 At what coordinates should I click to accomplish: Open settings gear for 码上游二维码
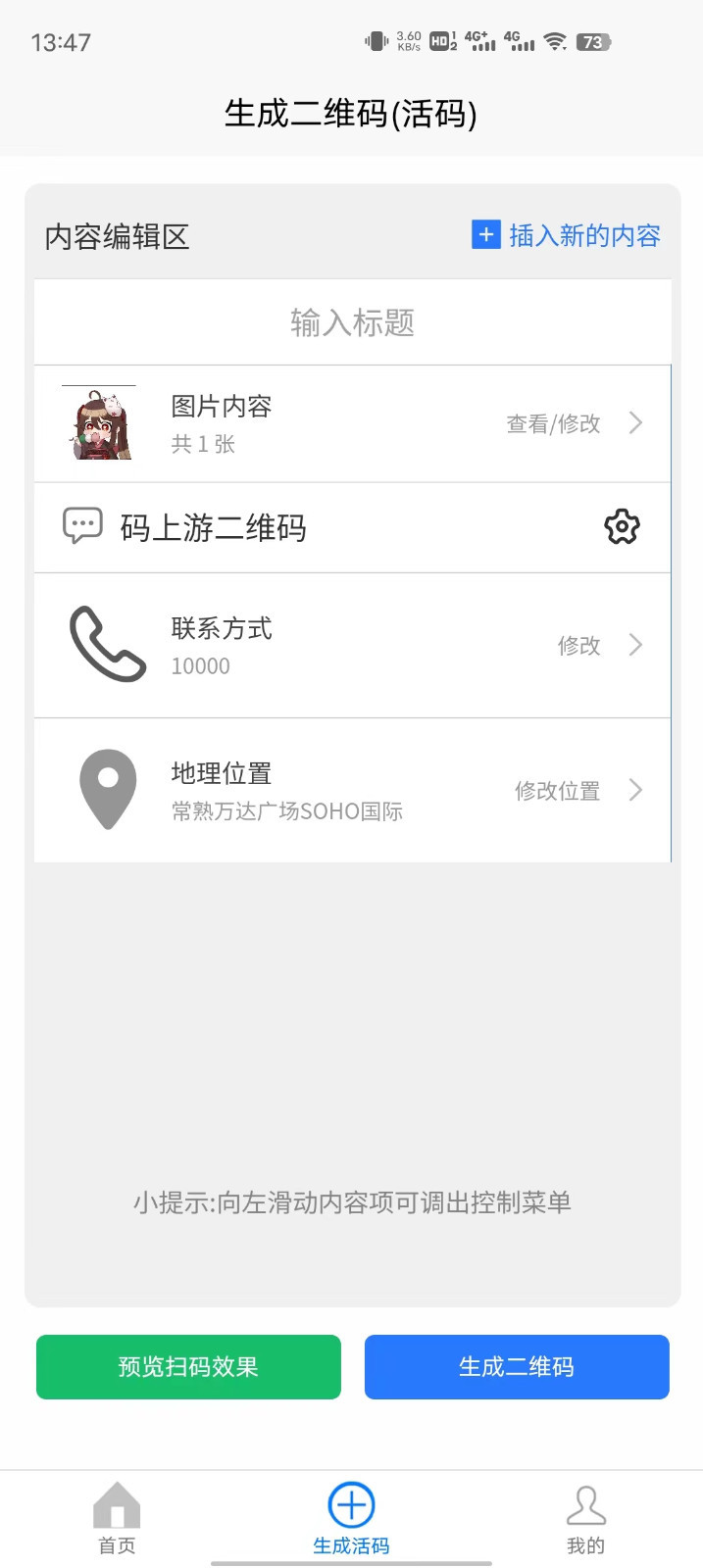click(622, 527)
